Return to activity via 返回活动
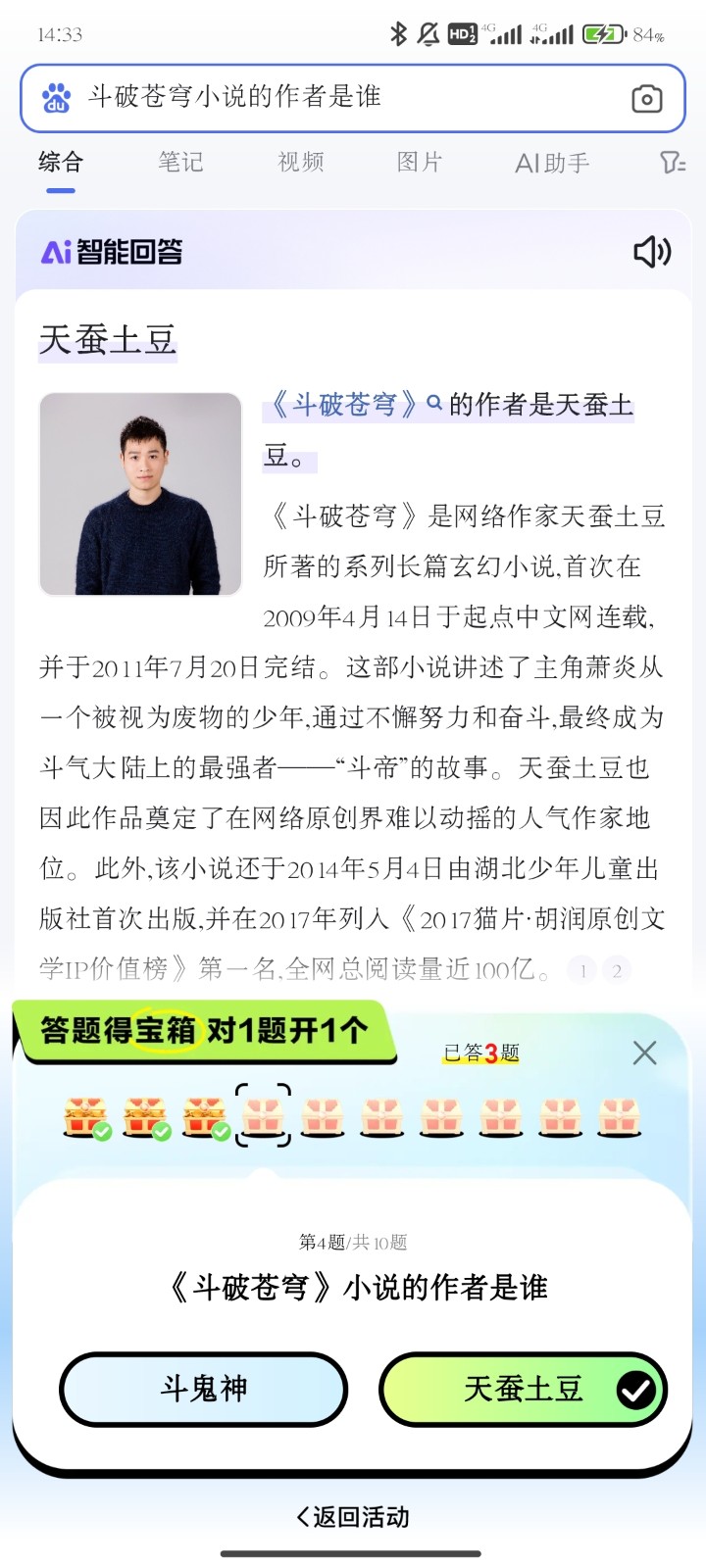 (x=353, y=1517)
